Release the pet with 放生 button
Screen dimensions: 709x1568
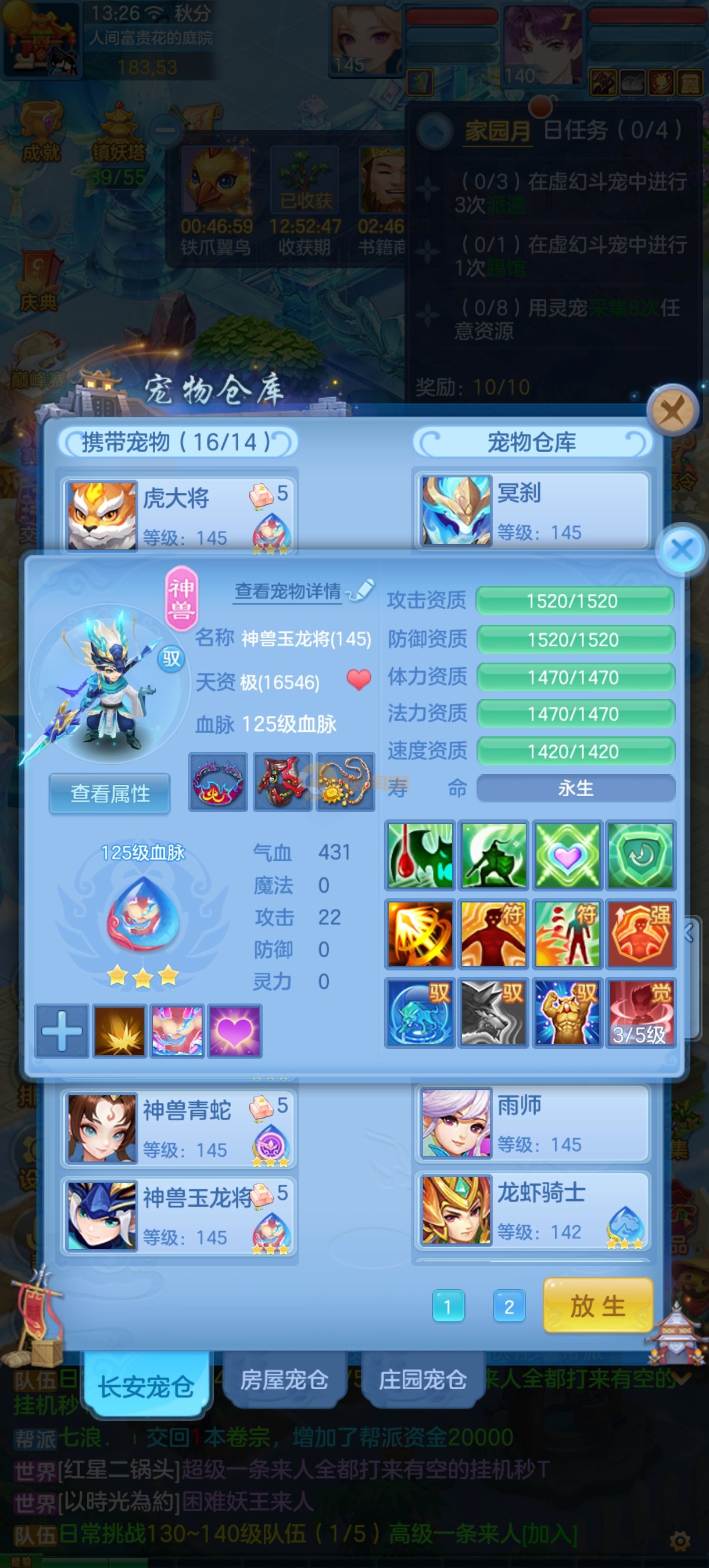click(597, 1306)
